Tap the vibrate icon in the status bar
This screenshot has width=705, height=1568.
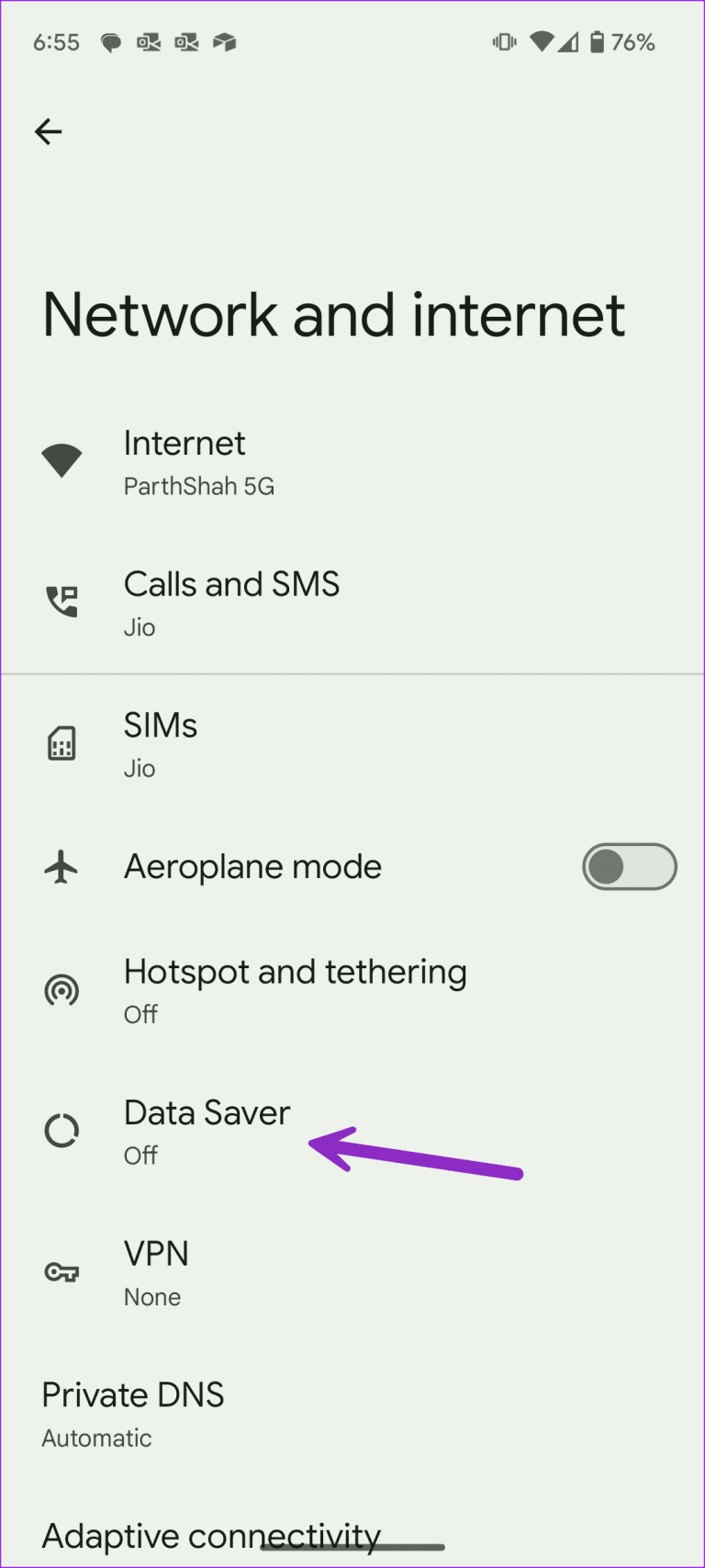click(x=503, y=42)
